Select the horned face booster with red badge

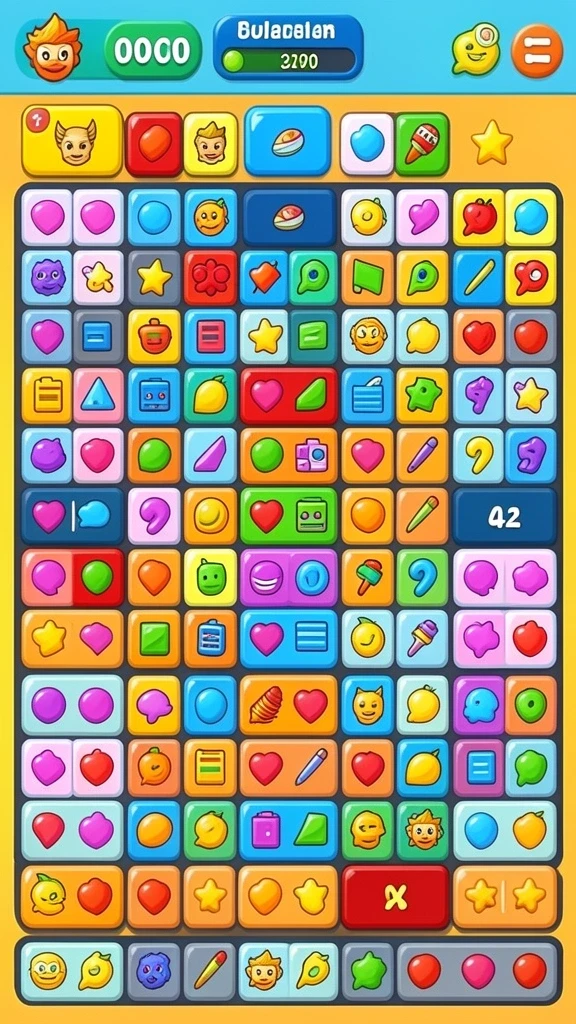pos(72,140)
